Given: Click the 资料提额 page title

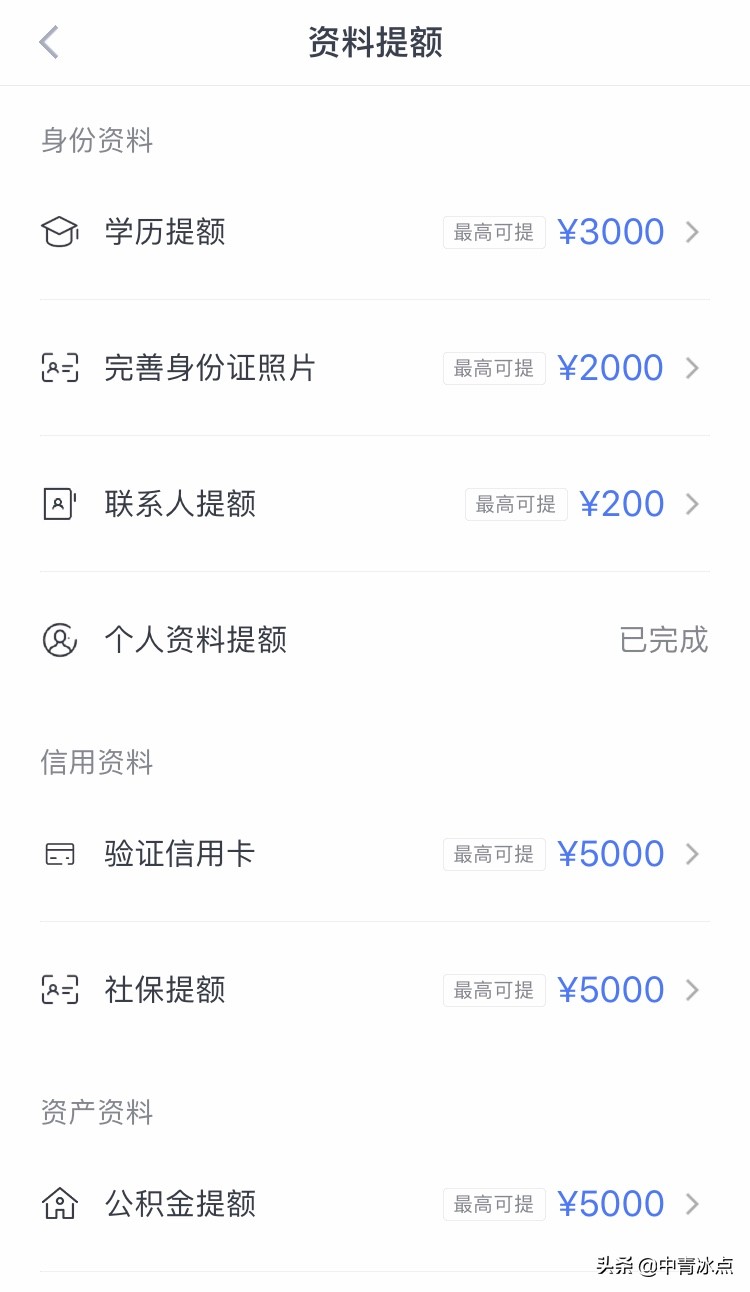Looking at the screenshot, I should [375, 42].
